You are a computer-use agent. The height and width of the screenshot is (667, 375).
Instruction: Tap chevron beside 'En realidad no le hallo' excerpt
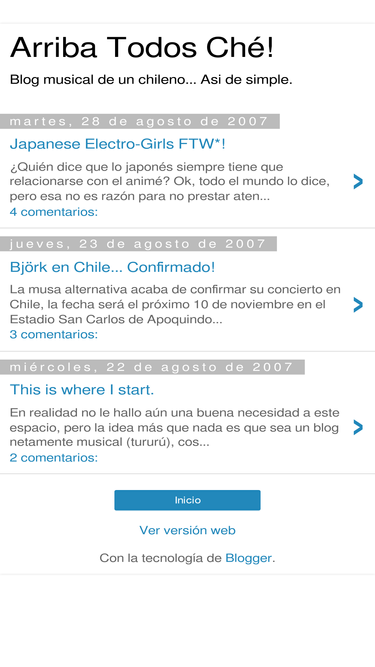(358, 427)
